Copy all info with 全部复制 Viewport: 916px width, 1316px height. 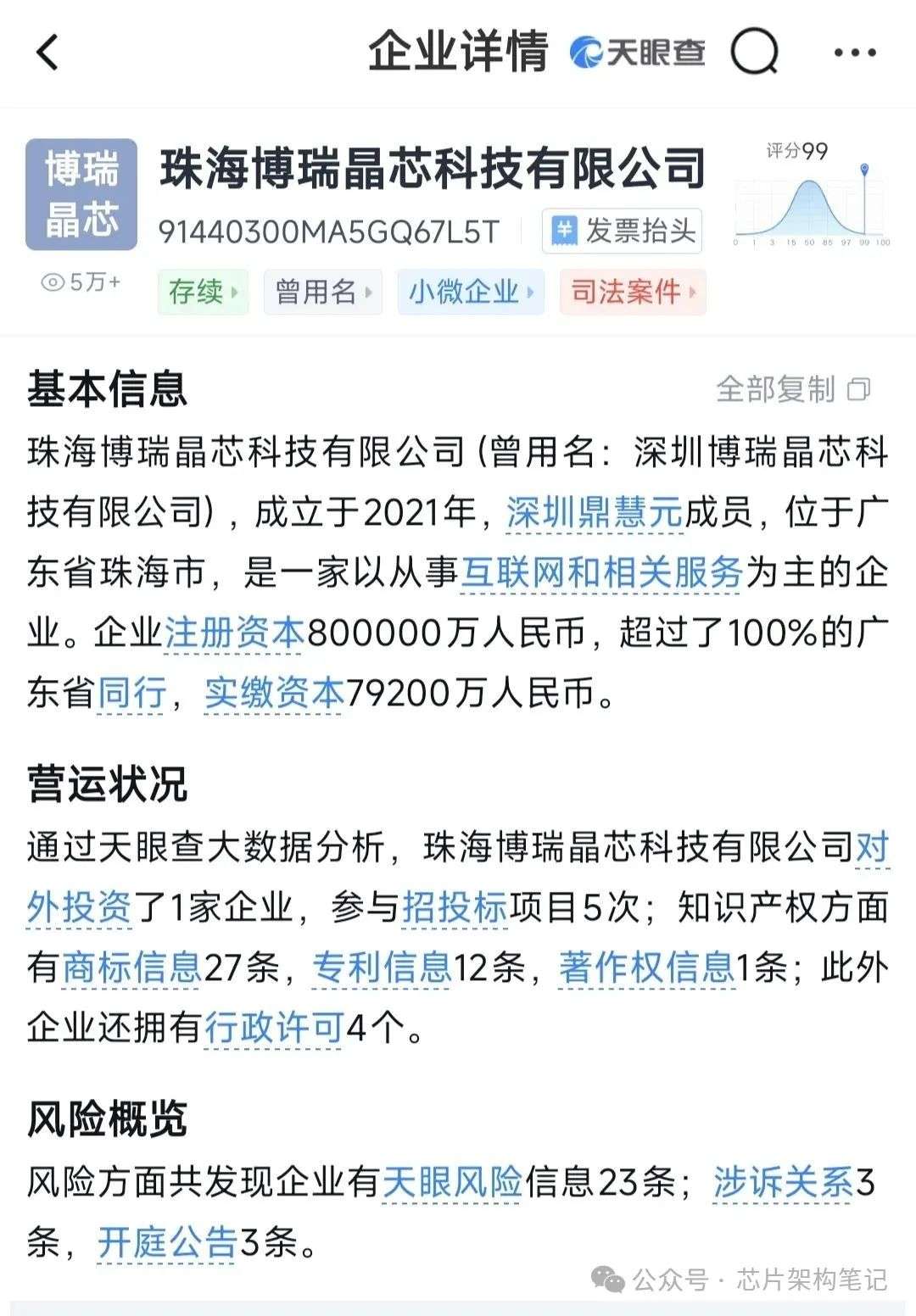[792, 389]
